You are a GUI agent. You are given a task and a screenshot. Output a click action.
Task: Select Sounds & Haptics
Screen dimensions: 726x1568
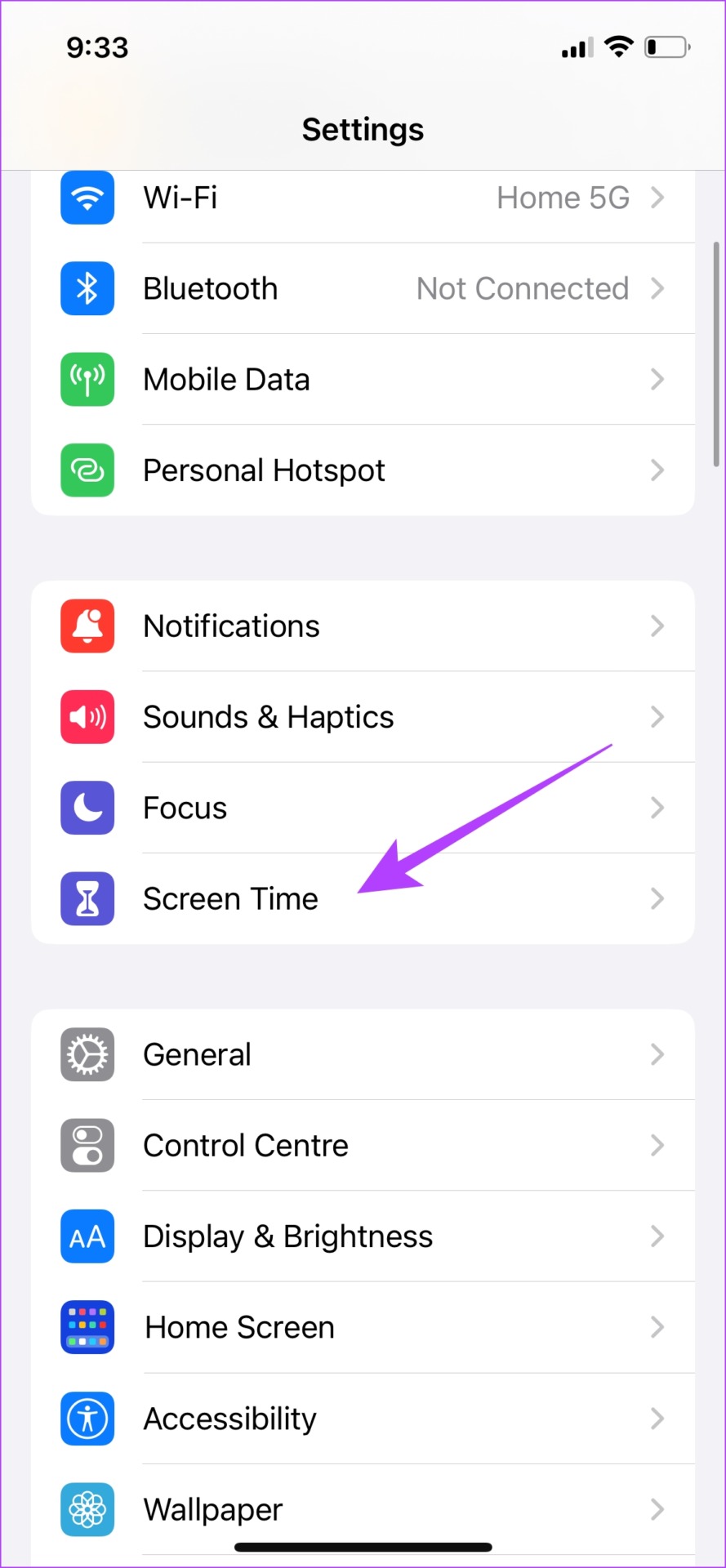point(363,717)
